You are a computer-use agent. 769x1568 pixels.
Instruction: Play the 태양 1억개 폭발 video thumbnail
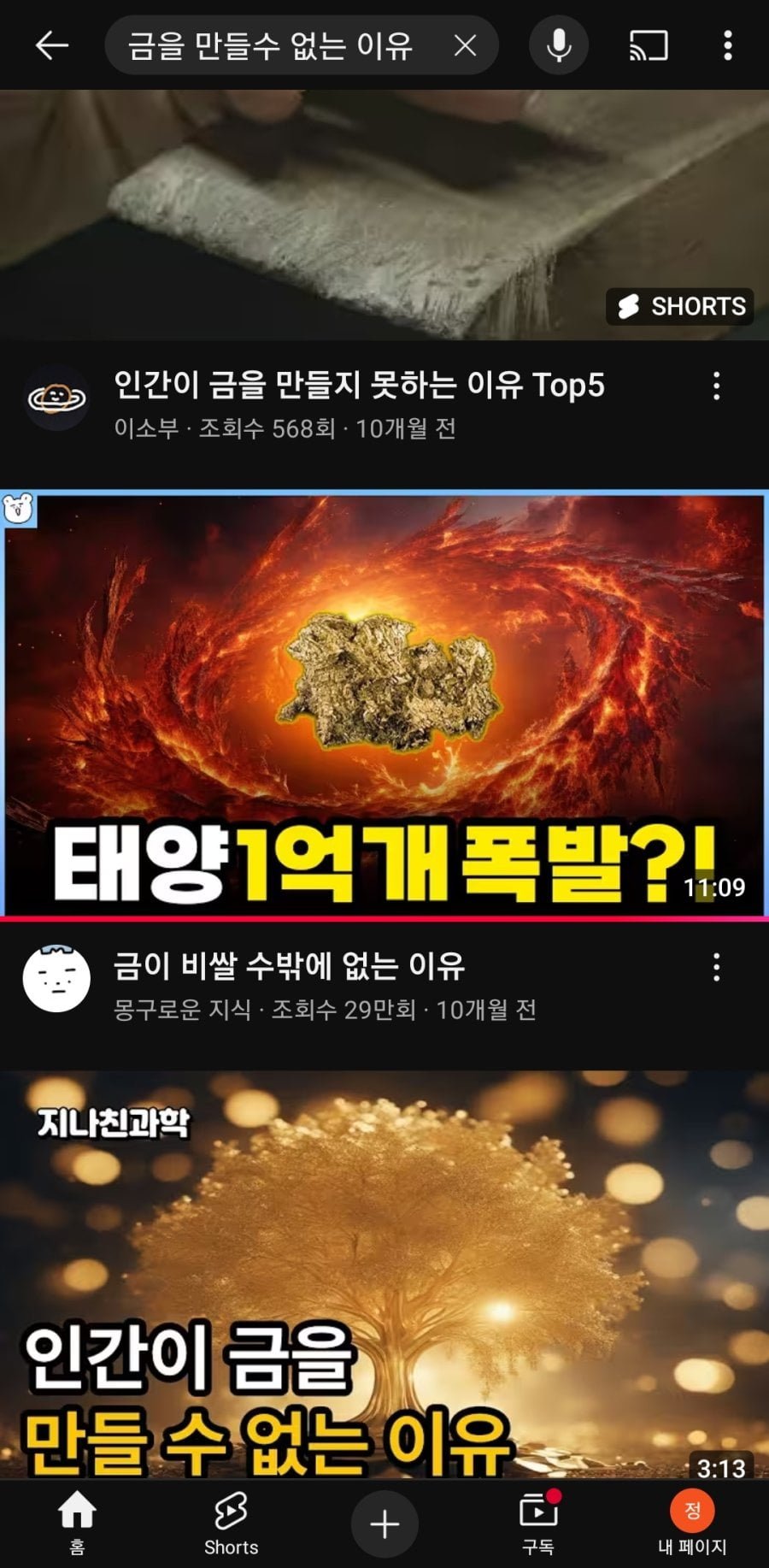(384, 703)
